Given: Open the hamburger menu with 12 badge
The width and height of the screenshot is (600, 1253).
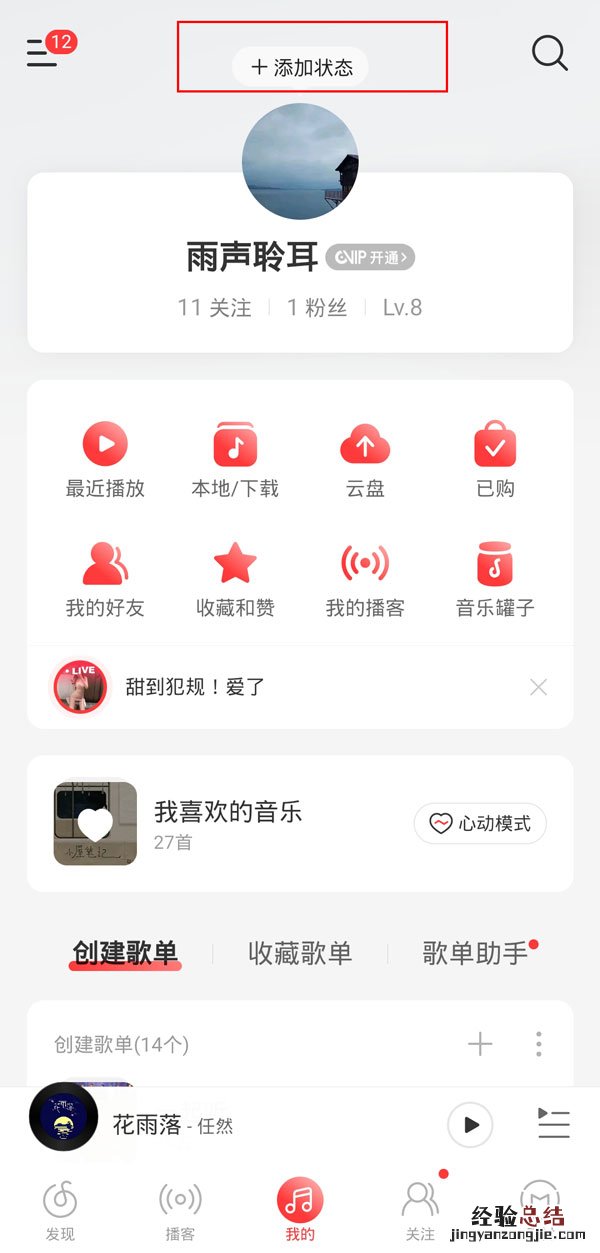Looking at the screenshot, I should (x=42, y=52).
